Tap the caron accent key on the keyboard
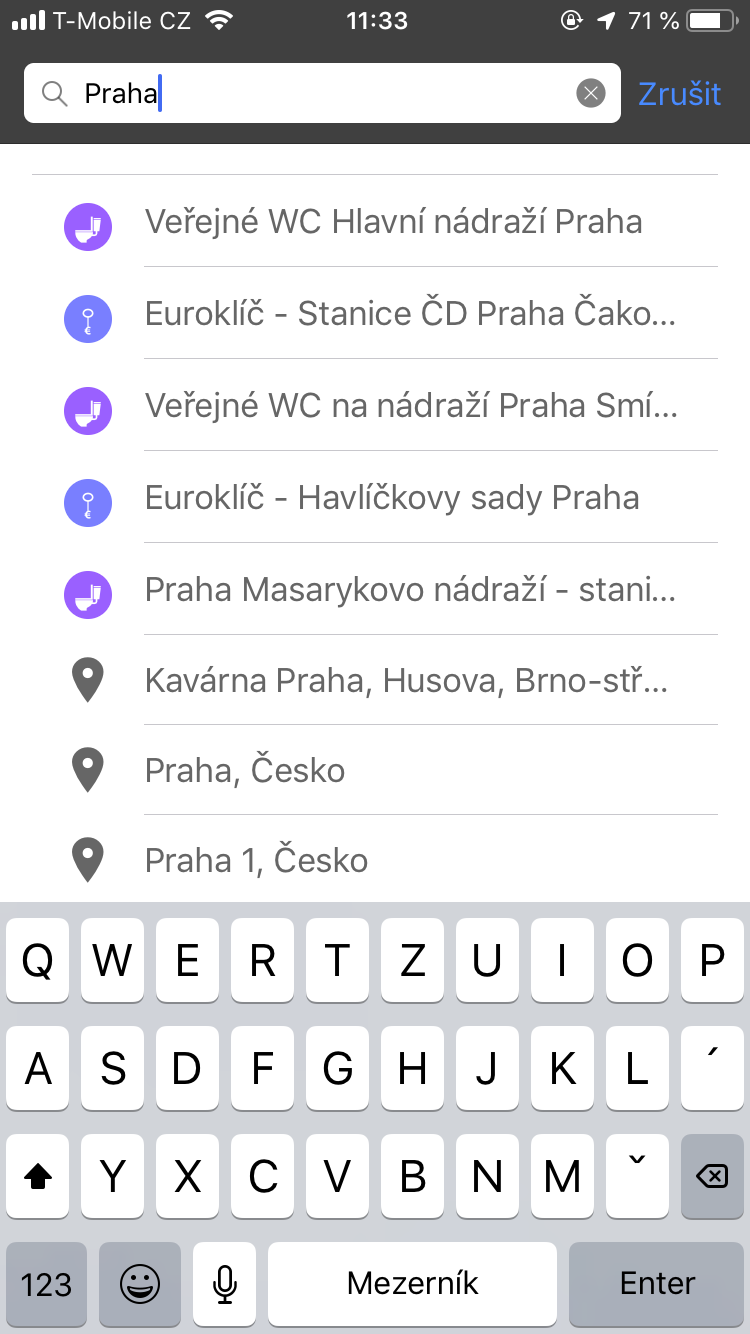750x1334 pixels. point(637,1176)
